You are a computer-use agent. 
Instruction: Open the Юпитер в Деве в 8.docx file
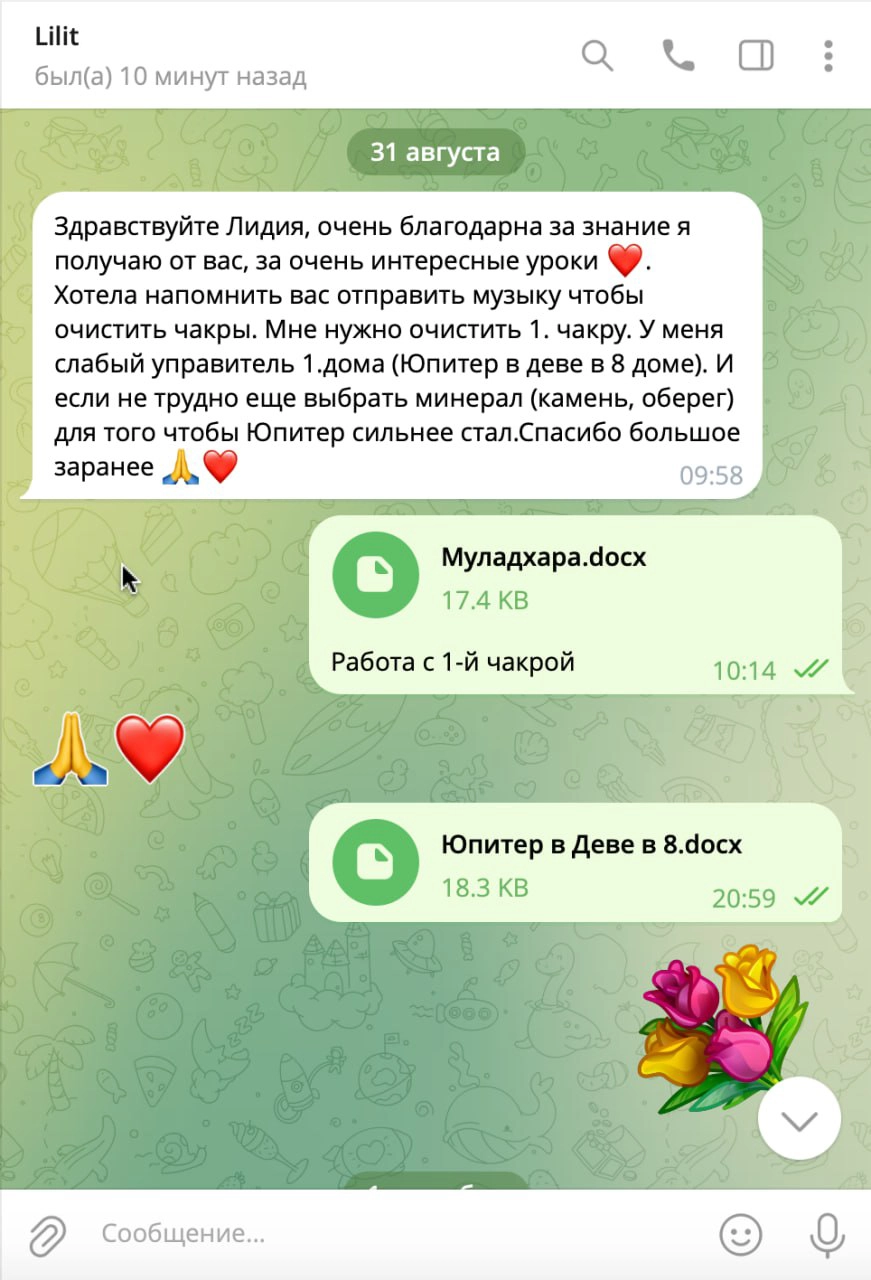[x=375, y=862]
